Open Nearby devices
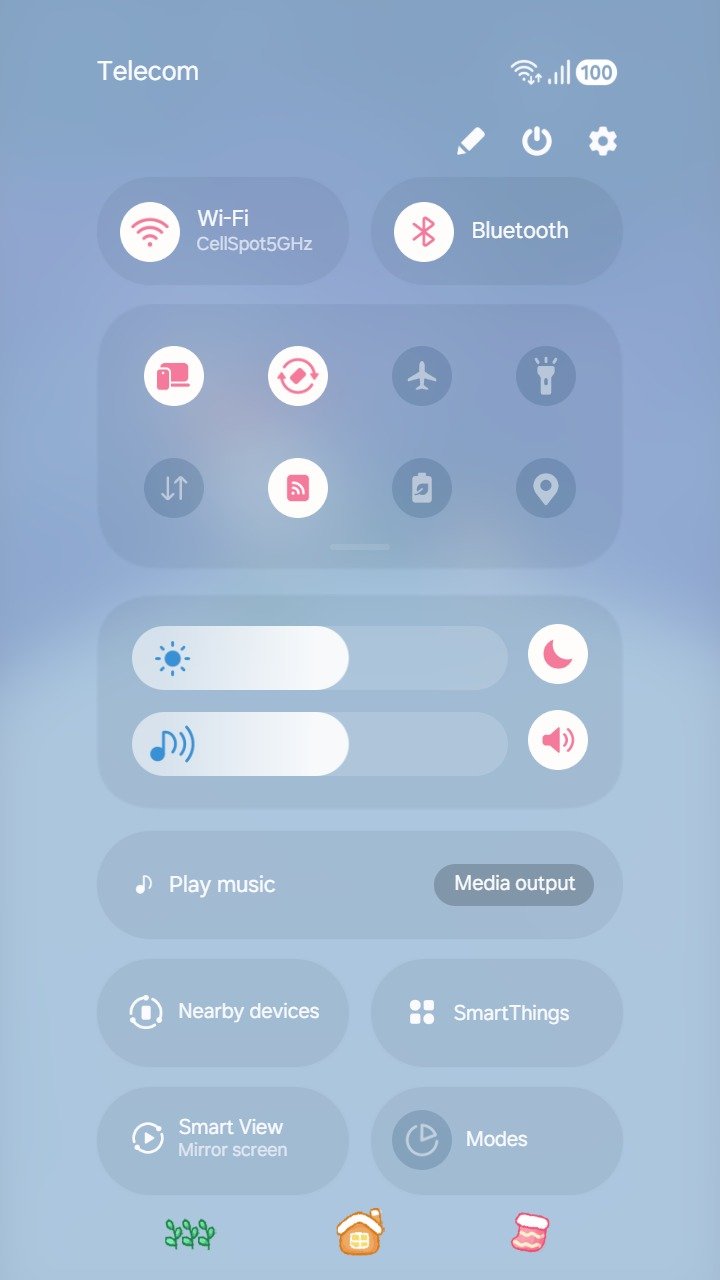 [223, 1012]
